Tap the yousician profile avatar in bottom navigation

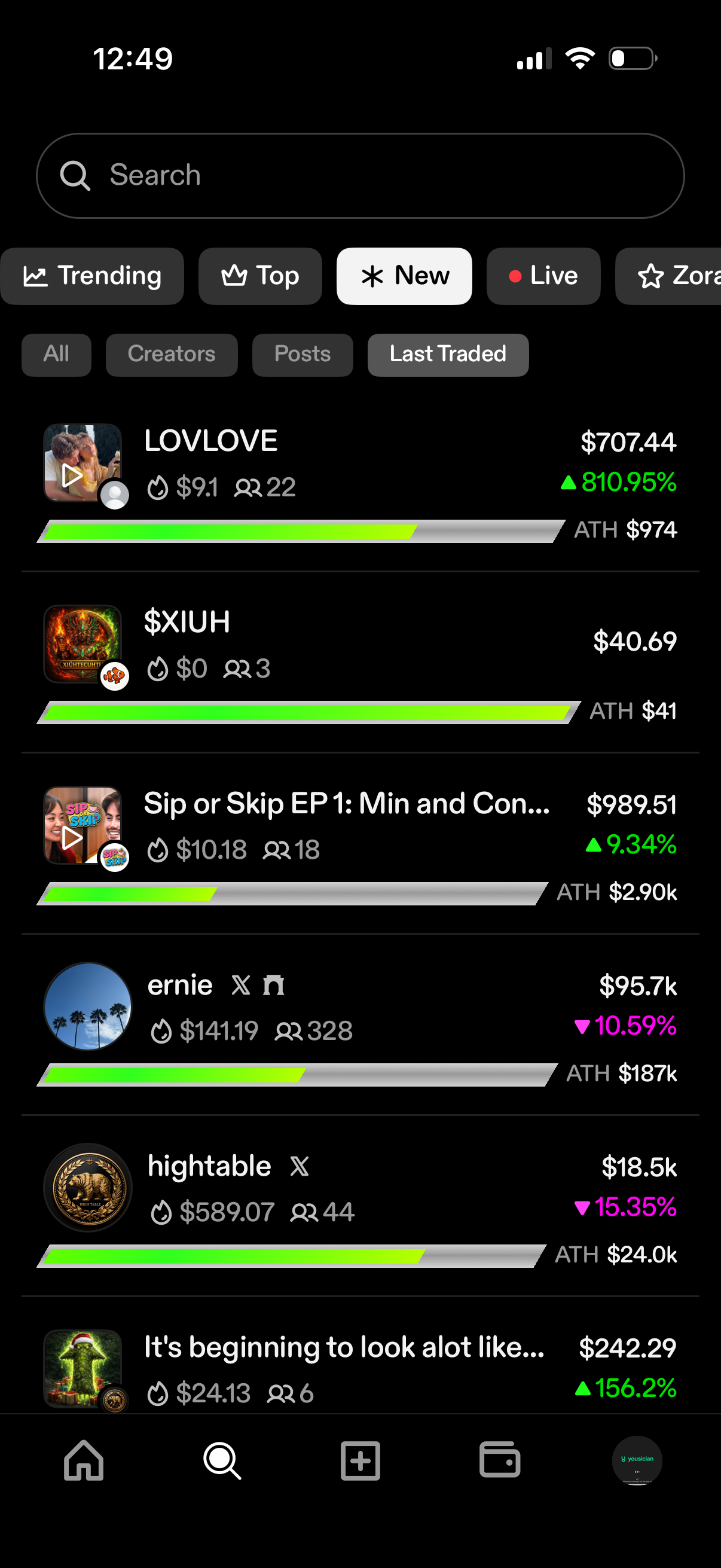pos(637,1460)
